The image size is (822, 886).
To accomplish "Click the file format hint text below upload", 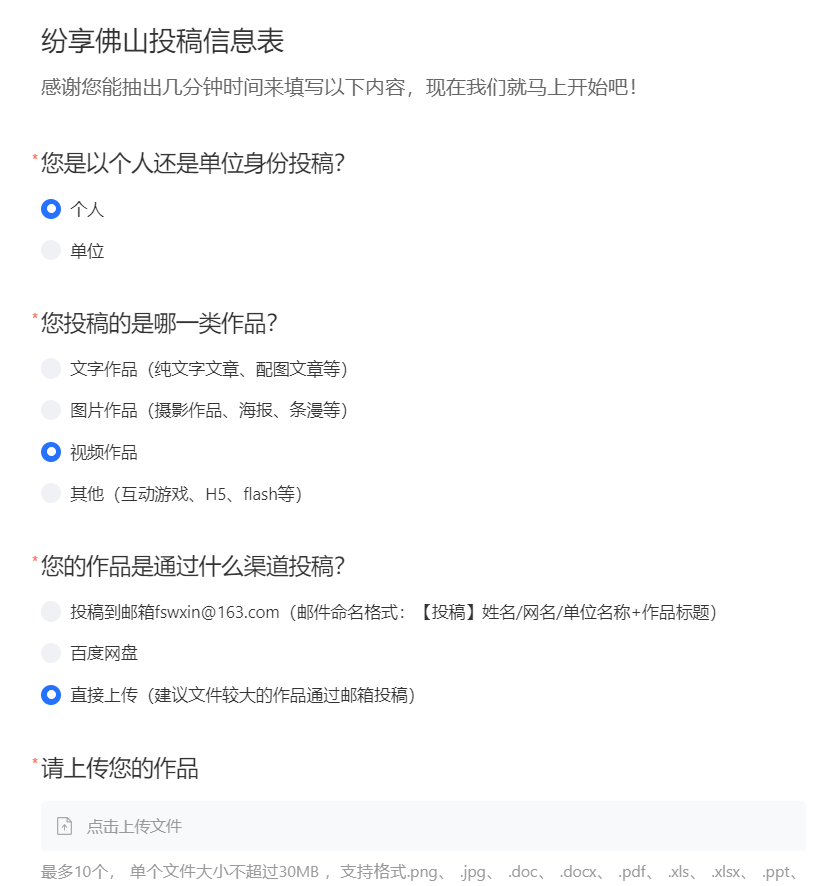I will (400, 871).
